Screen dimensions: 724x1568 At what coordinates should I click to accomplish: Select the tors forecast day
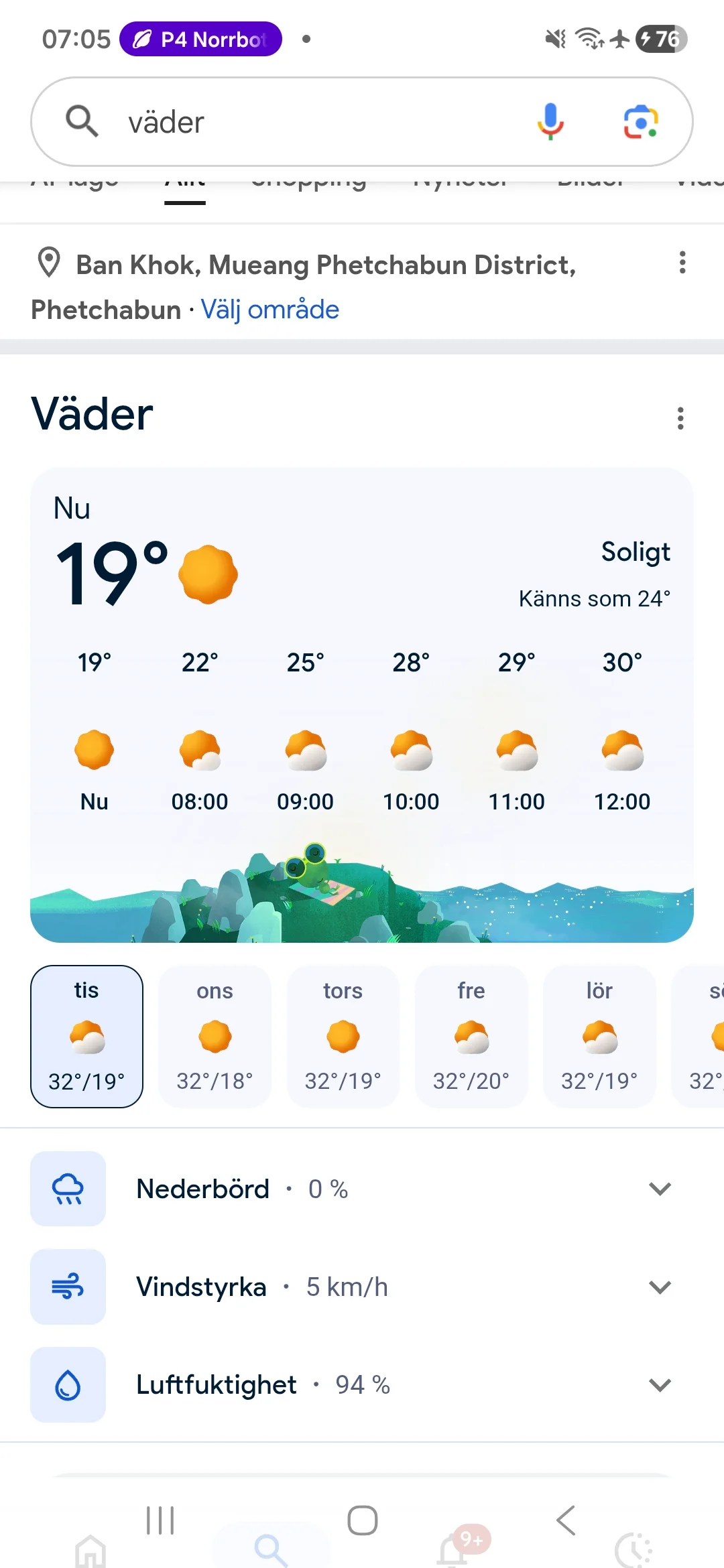pyautogui.click(x=343, y=1036)
